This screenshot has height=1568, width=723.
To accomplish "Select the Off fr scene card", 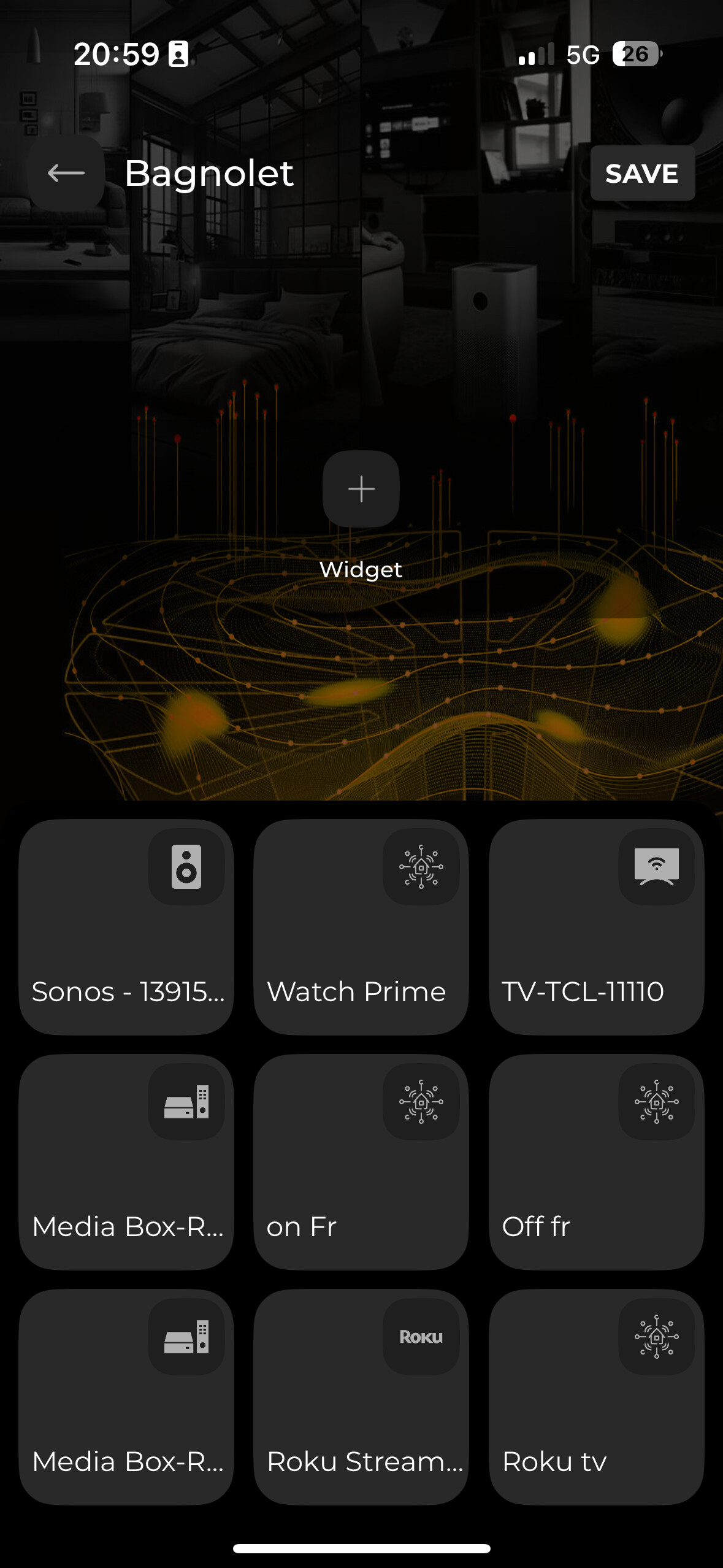I will pos(596,1161).
